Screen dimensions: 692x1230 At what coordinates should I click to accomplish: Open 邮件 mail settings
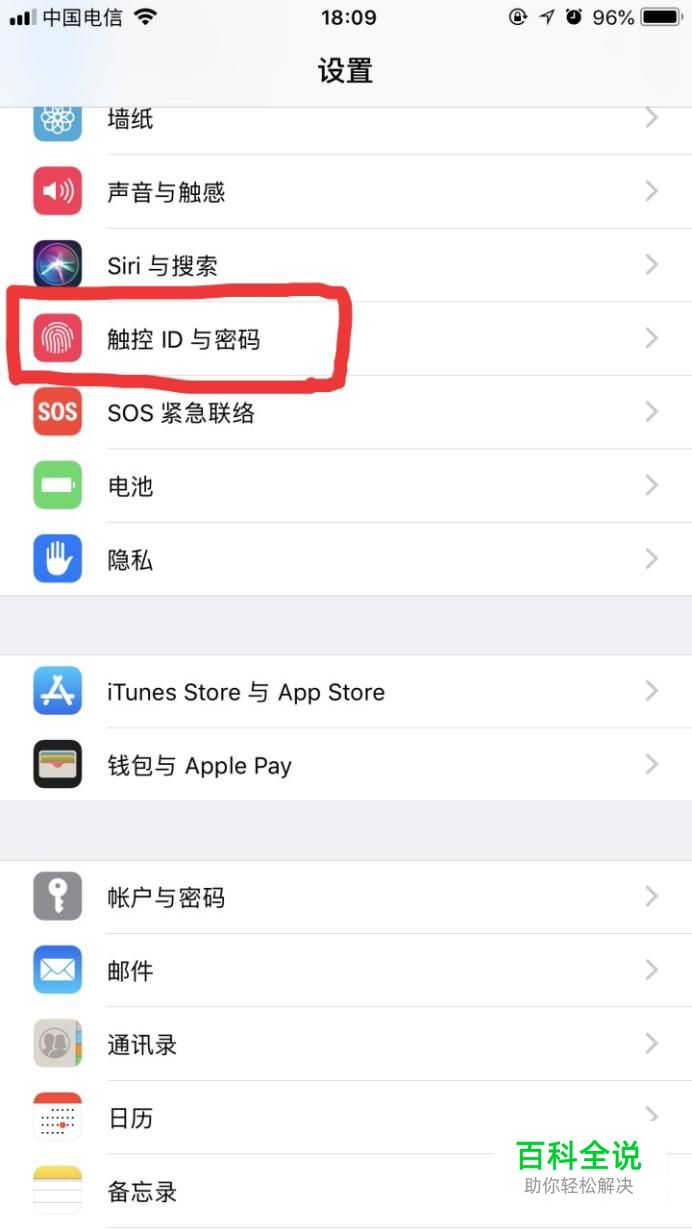click(345, 970)
